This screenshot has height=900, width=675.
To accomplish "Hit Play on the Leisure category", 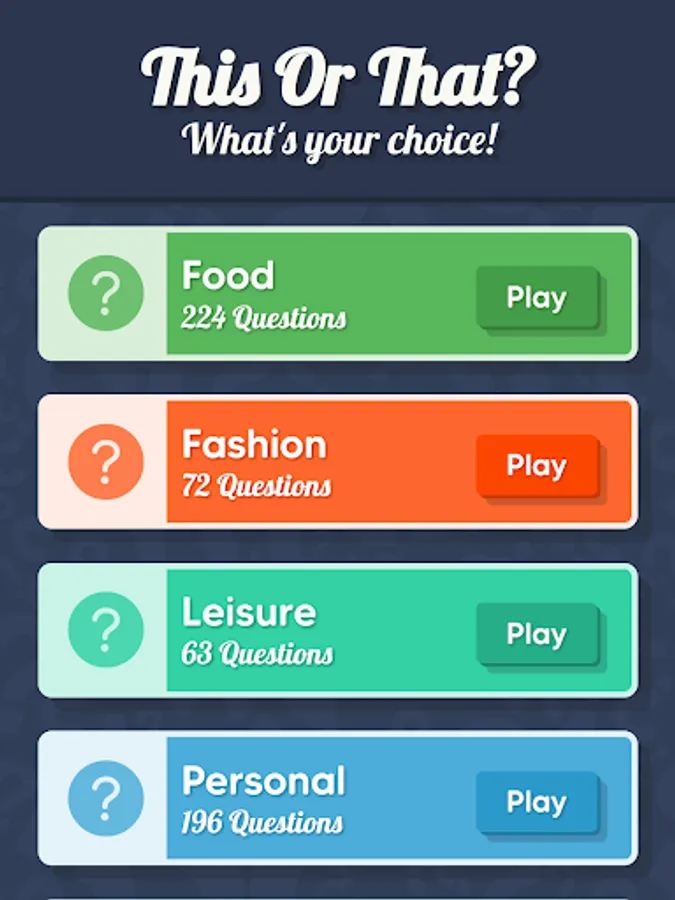I will (x=537, y=633).
